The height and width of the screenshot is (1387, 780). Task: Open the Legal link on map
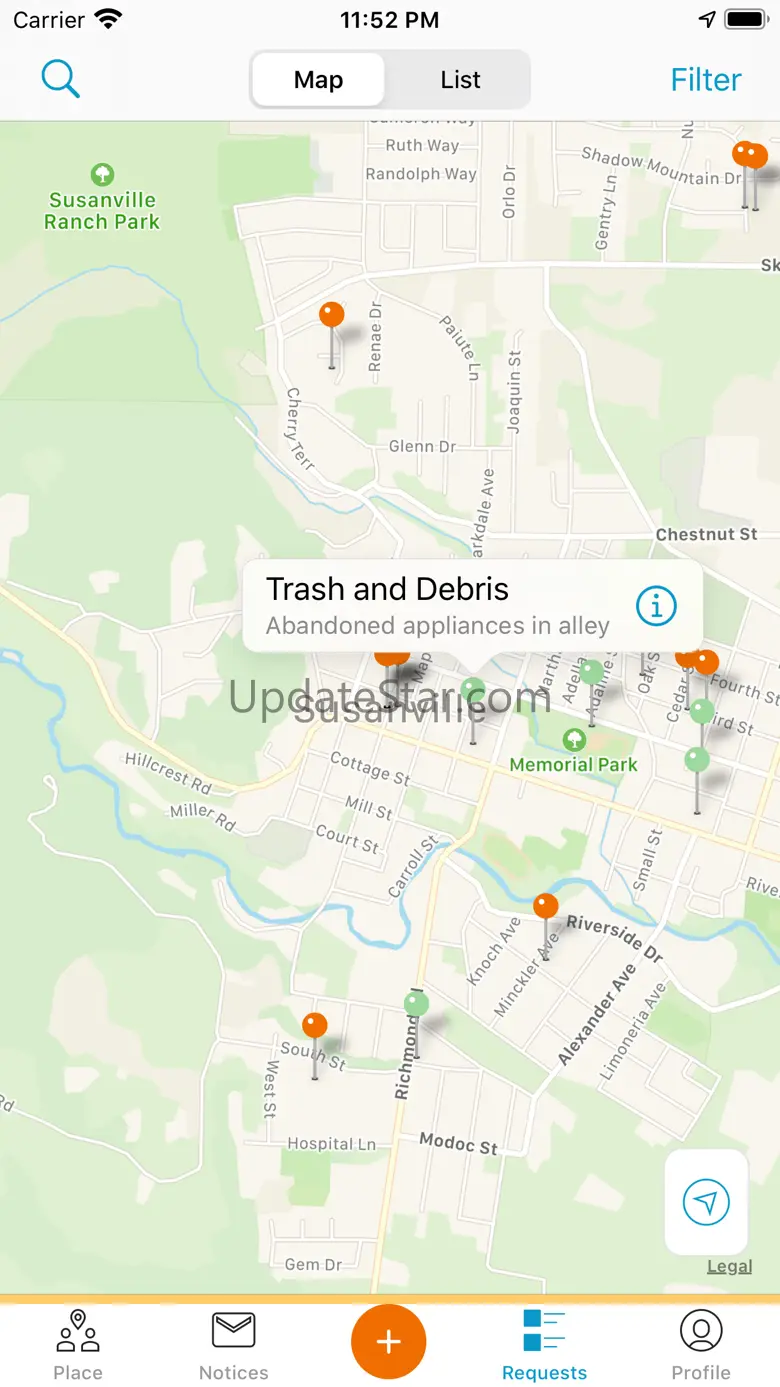[x=729, y=1266]
